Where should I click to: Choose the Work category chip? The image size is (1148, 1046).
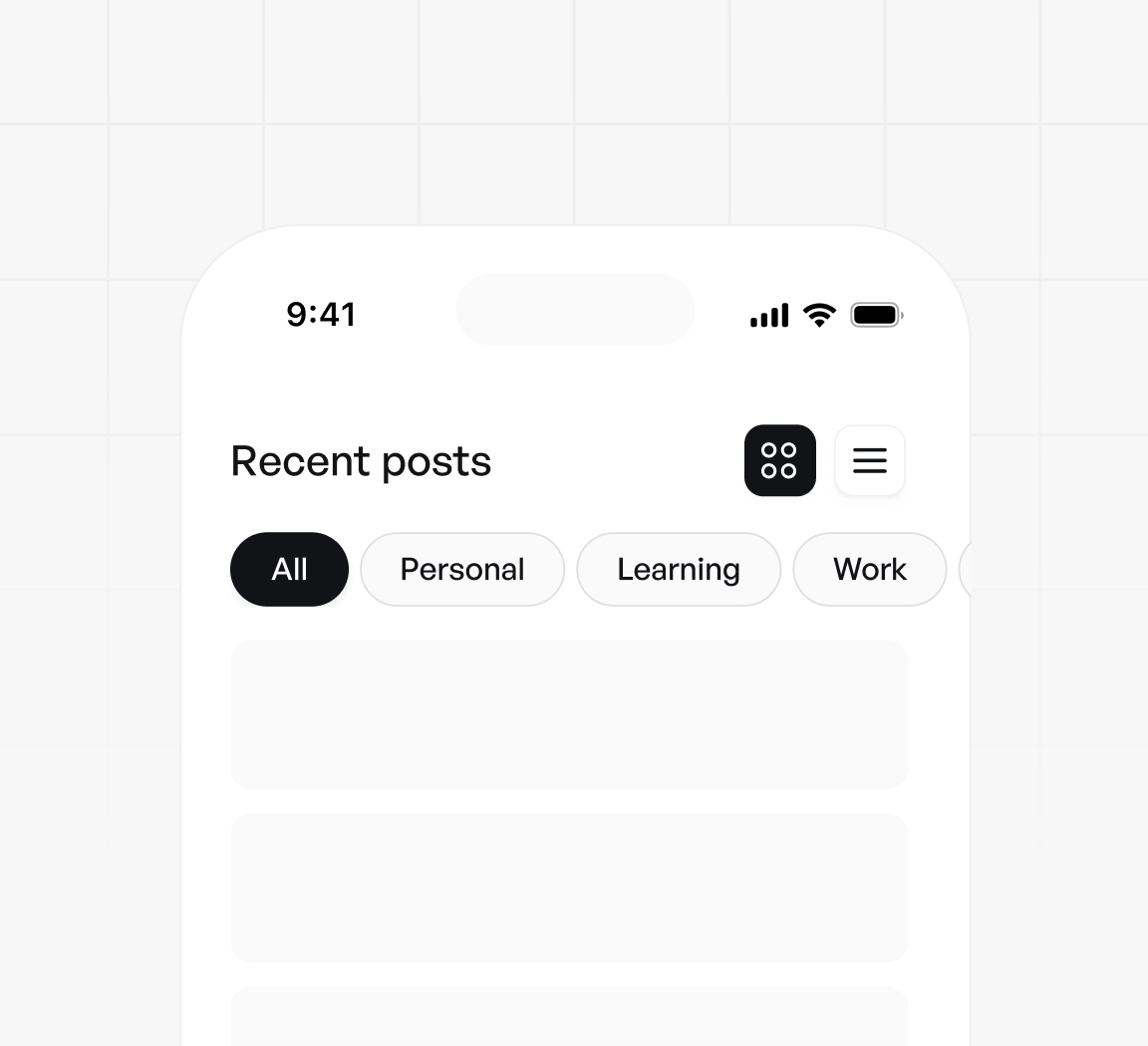click(869, 569)
